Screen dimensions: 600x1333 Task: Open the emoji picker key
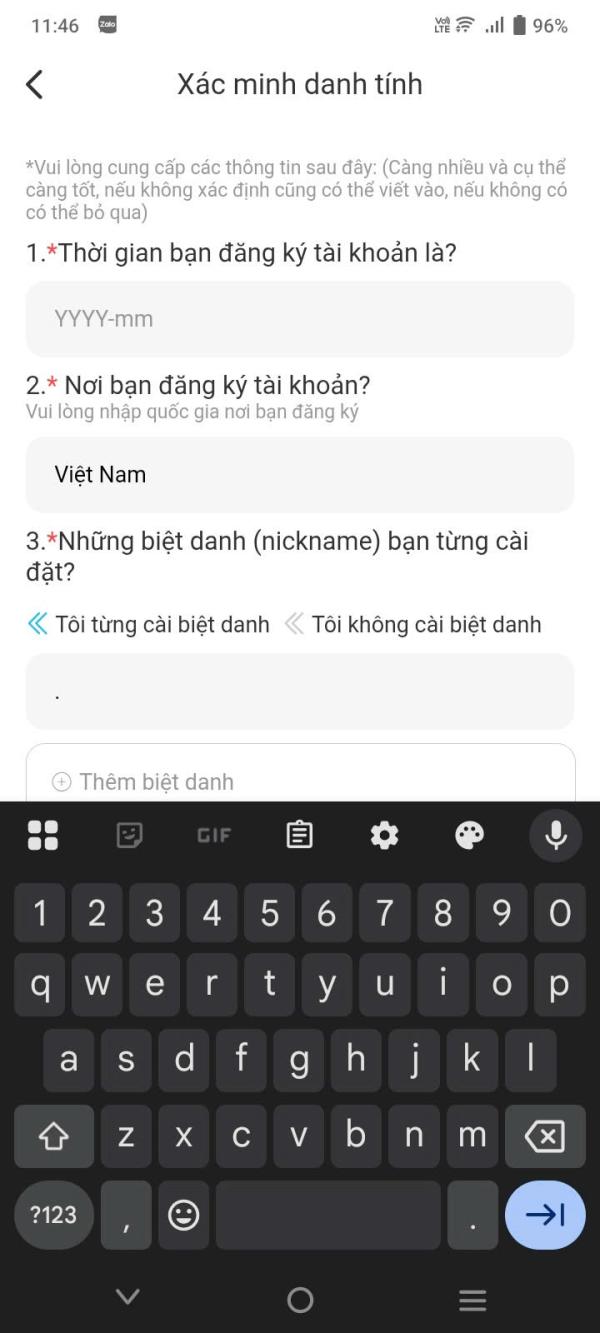pos(183,1215)
